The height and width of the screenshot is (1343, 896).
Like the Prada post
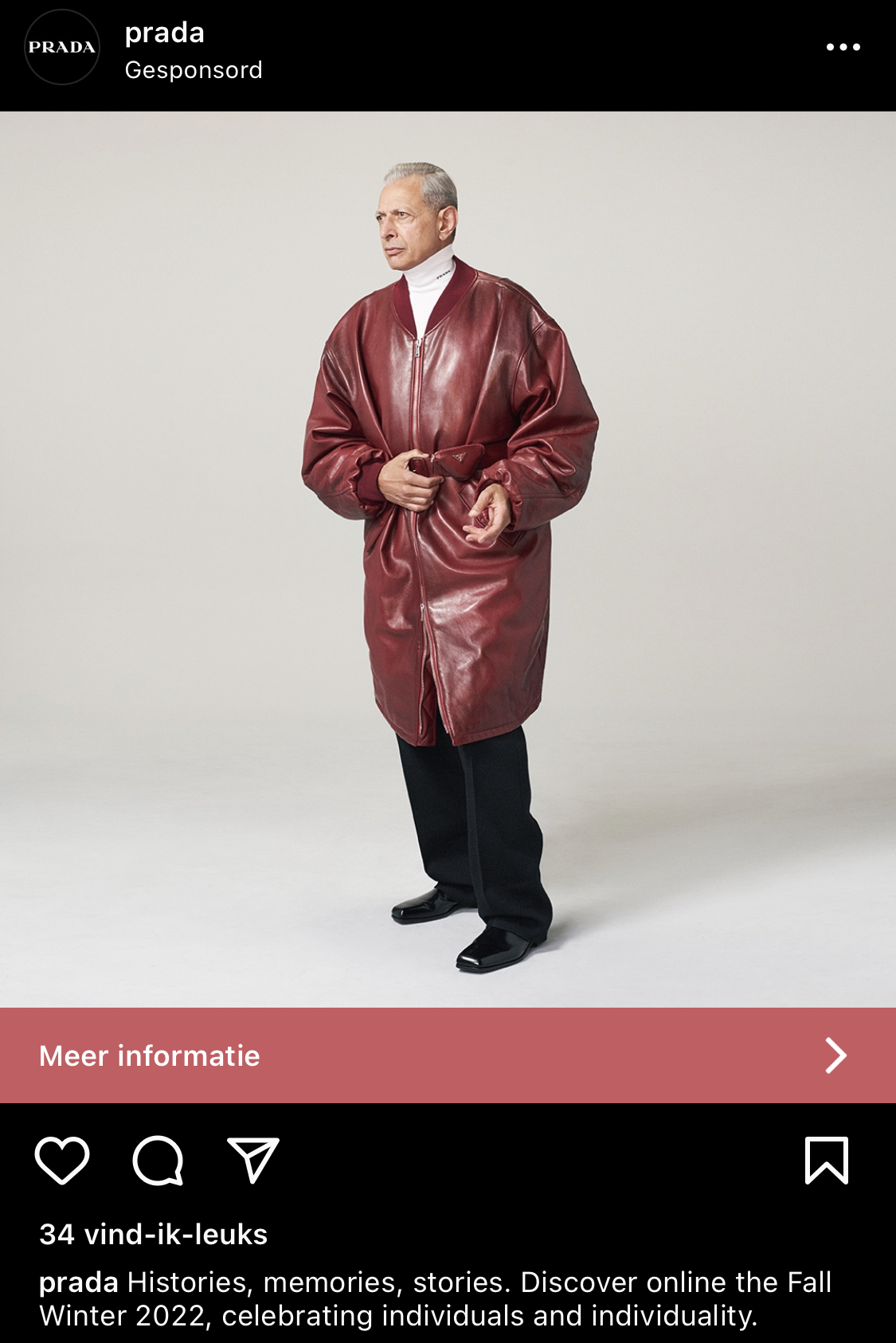(x=62, y=1161)
